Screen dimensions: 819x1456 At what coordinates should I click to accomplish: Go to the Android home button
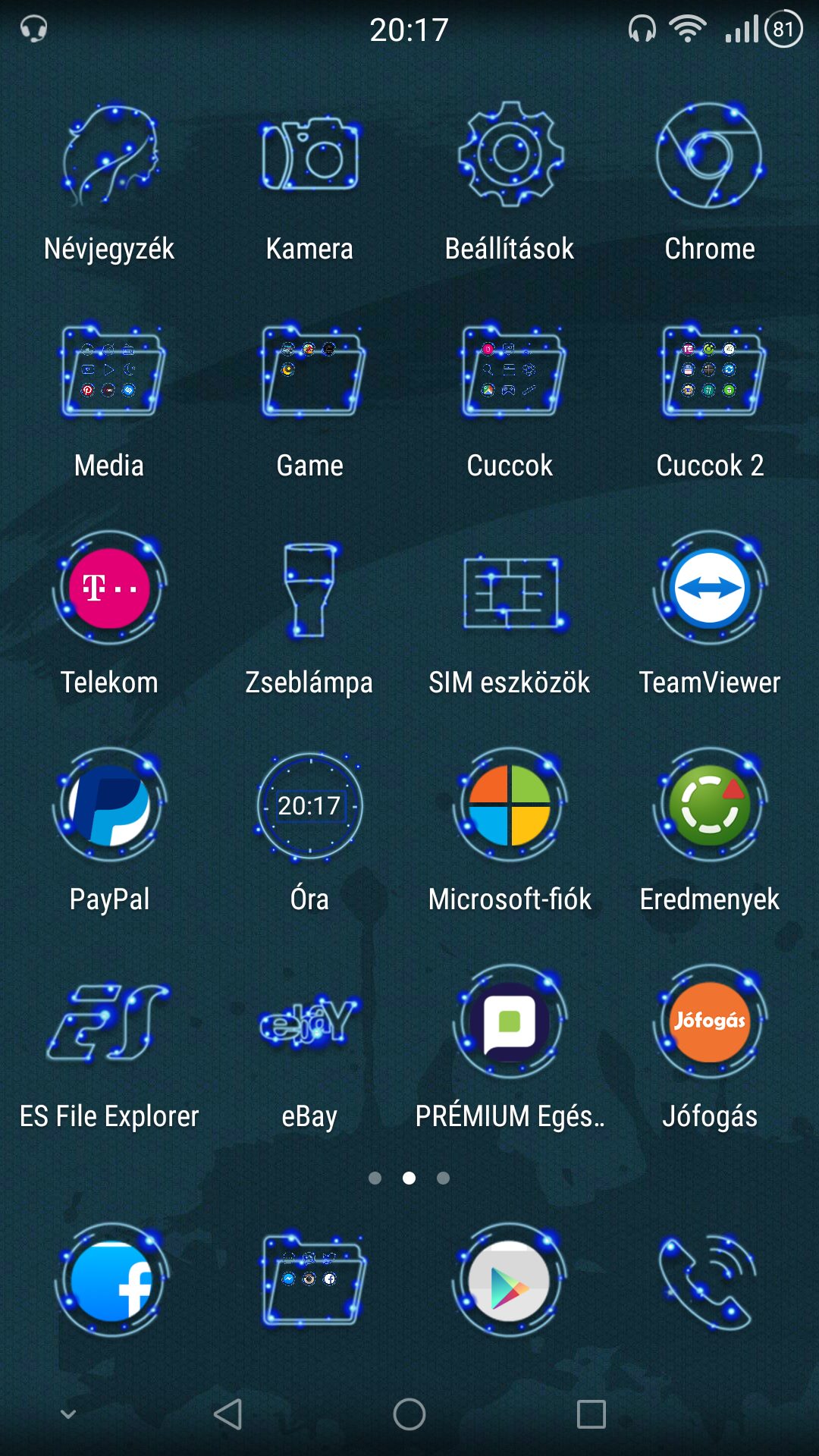pyautogui.click(x=409, y=1414)
